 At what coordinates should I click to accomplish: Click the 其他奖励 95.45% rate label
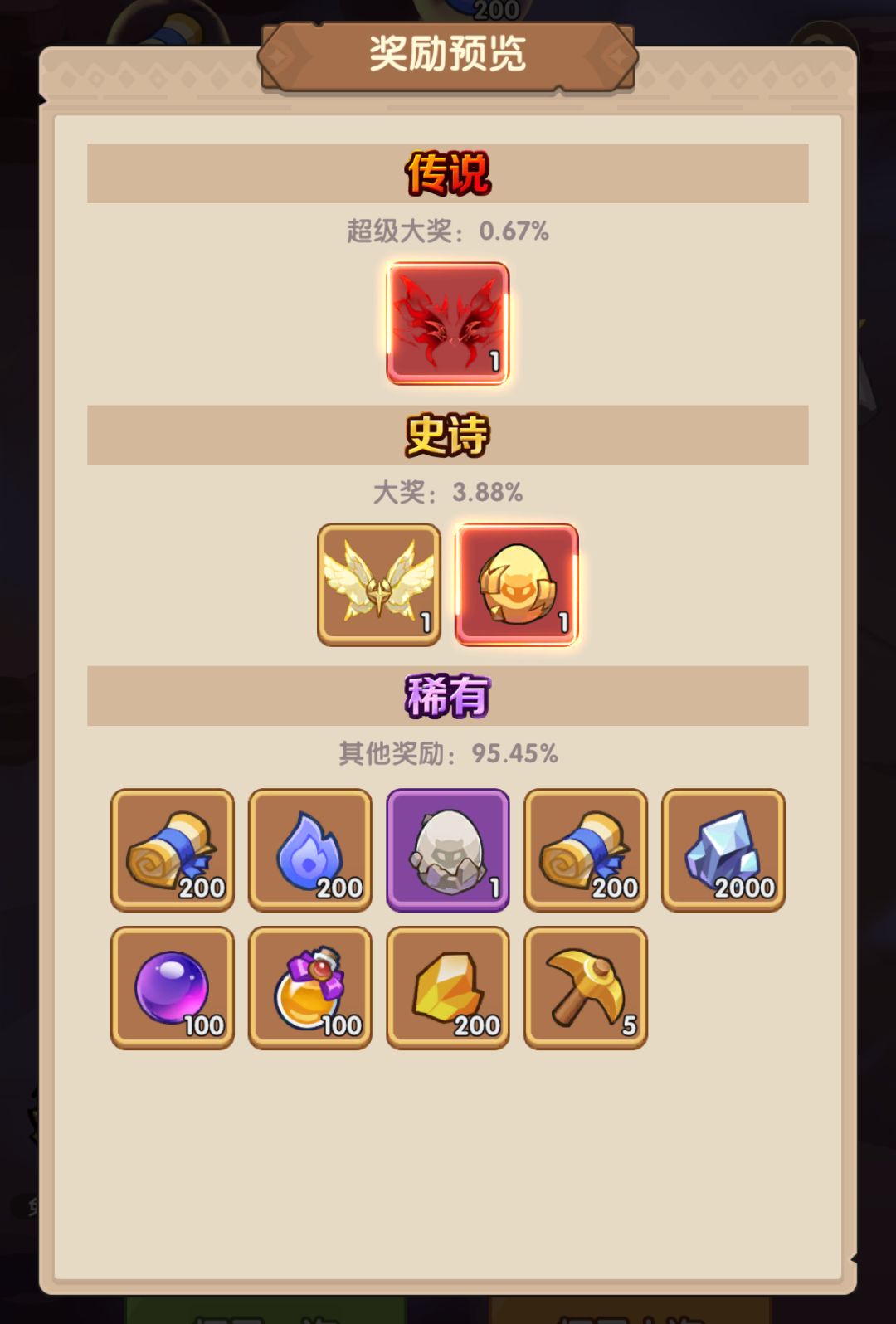[448, 755]
